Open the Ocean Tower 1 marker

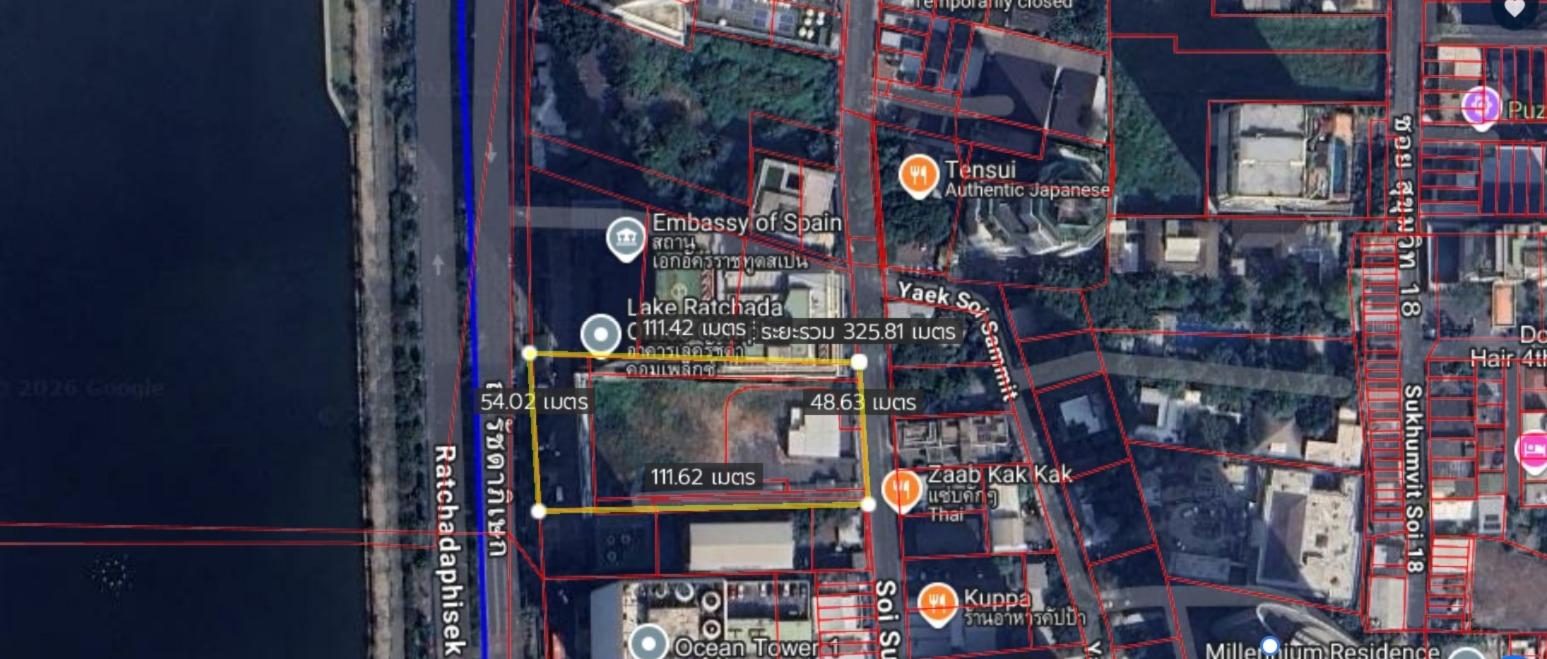point(651,643)
